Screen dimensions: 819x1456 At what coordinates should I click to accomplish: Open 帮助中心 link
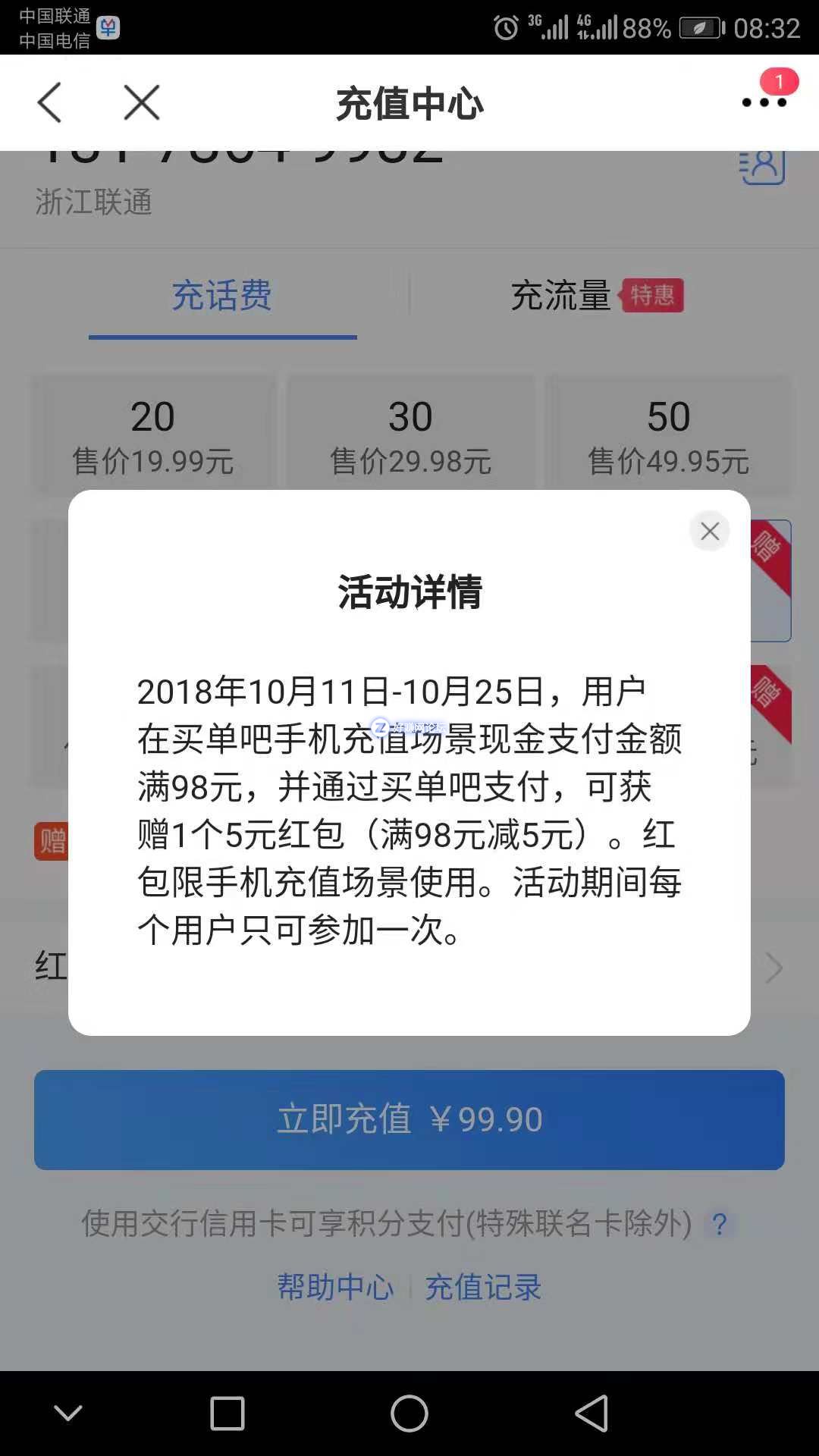coord(335,1287)
